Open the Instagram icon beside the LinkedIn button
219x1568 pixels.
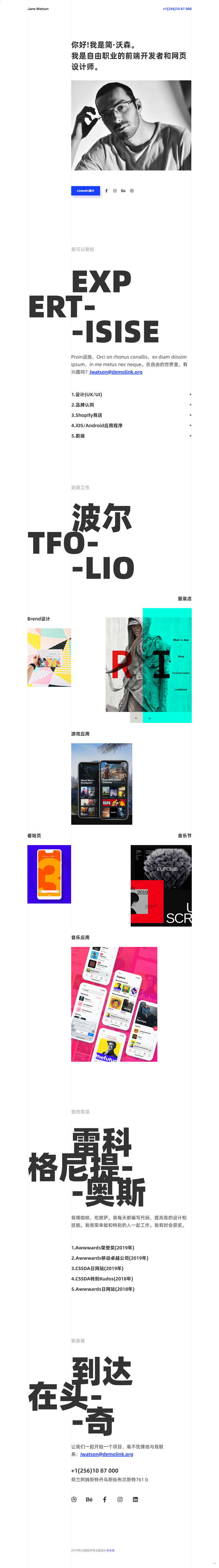point(115,191)
